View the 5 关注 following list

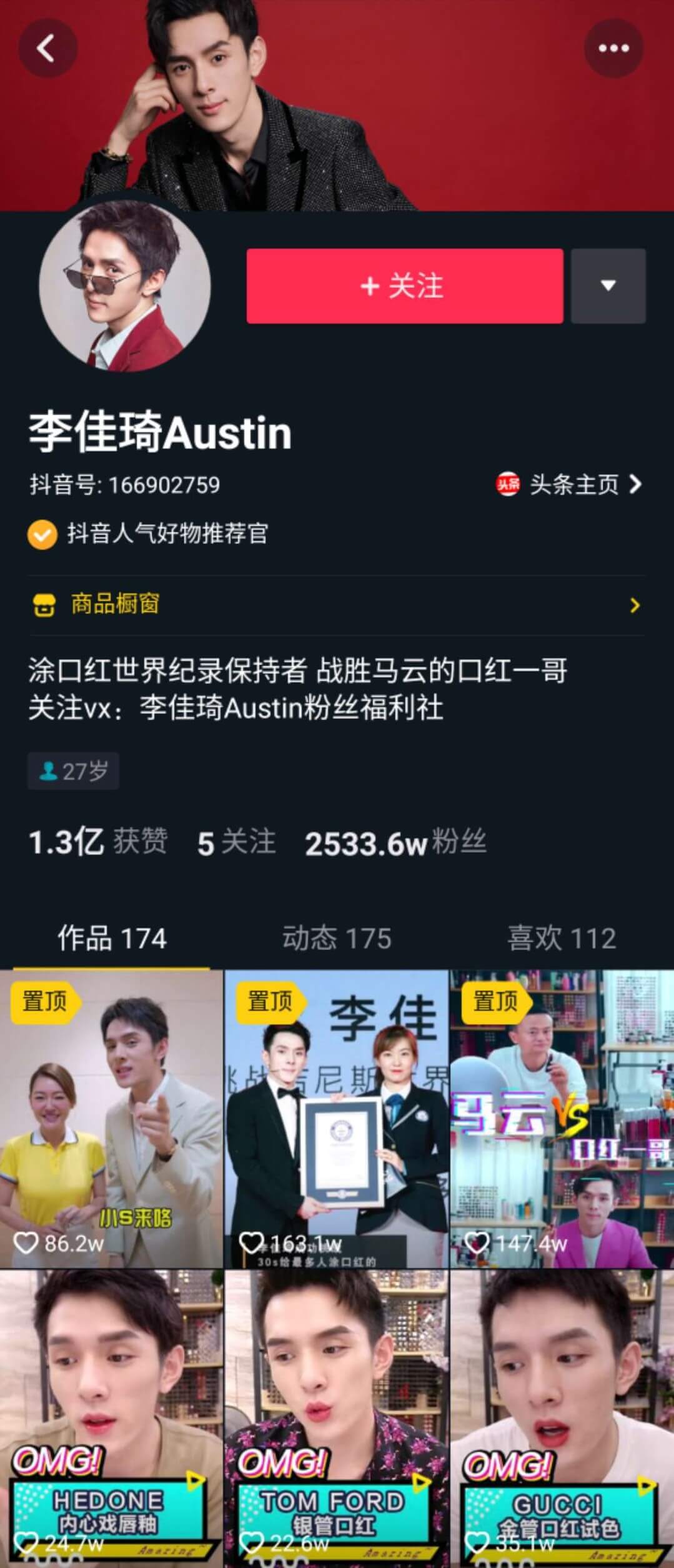click(x=236, y=843)
